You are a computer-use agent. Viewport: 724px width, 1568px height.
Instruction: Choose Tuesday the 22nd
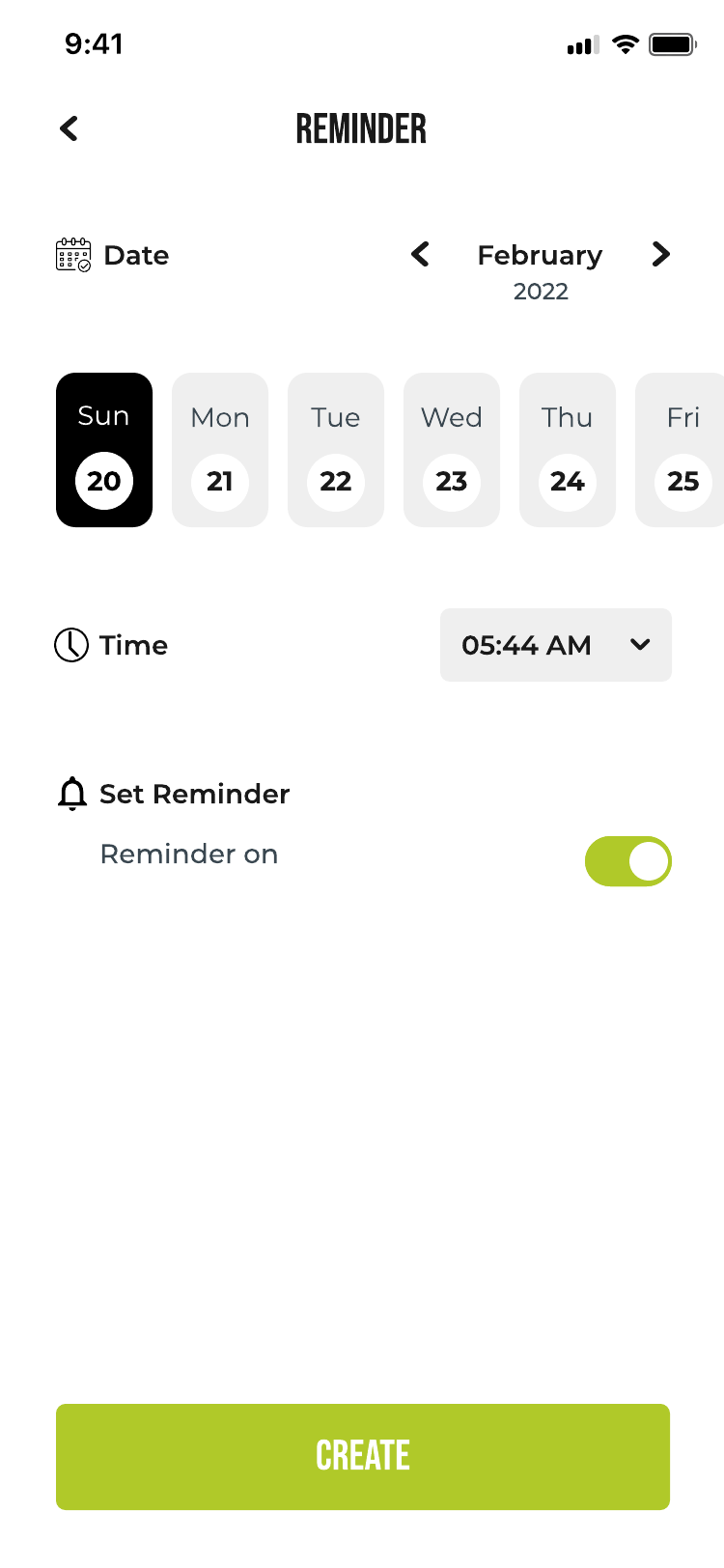click(336, 450)
